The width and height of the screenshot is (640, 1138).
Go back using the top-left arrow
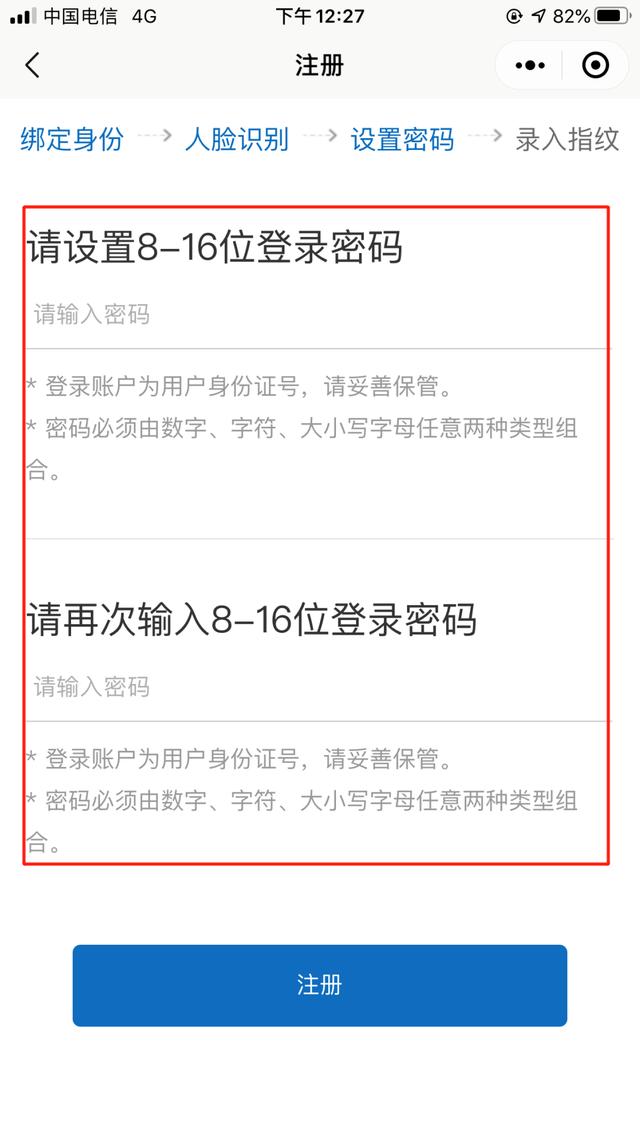tap(33, 66)
